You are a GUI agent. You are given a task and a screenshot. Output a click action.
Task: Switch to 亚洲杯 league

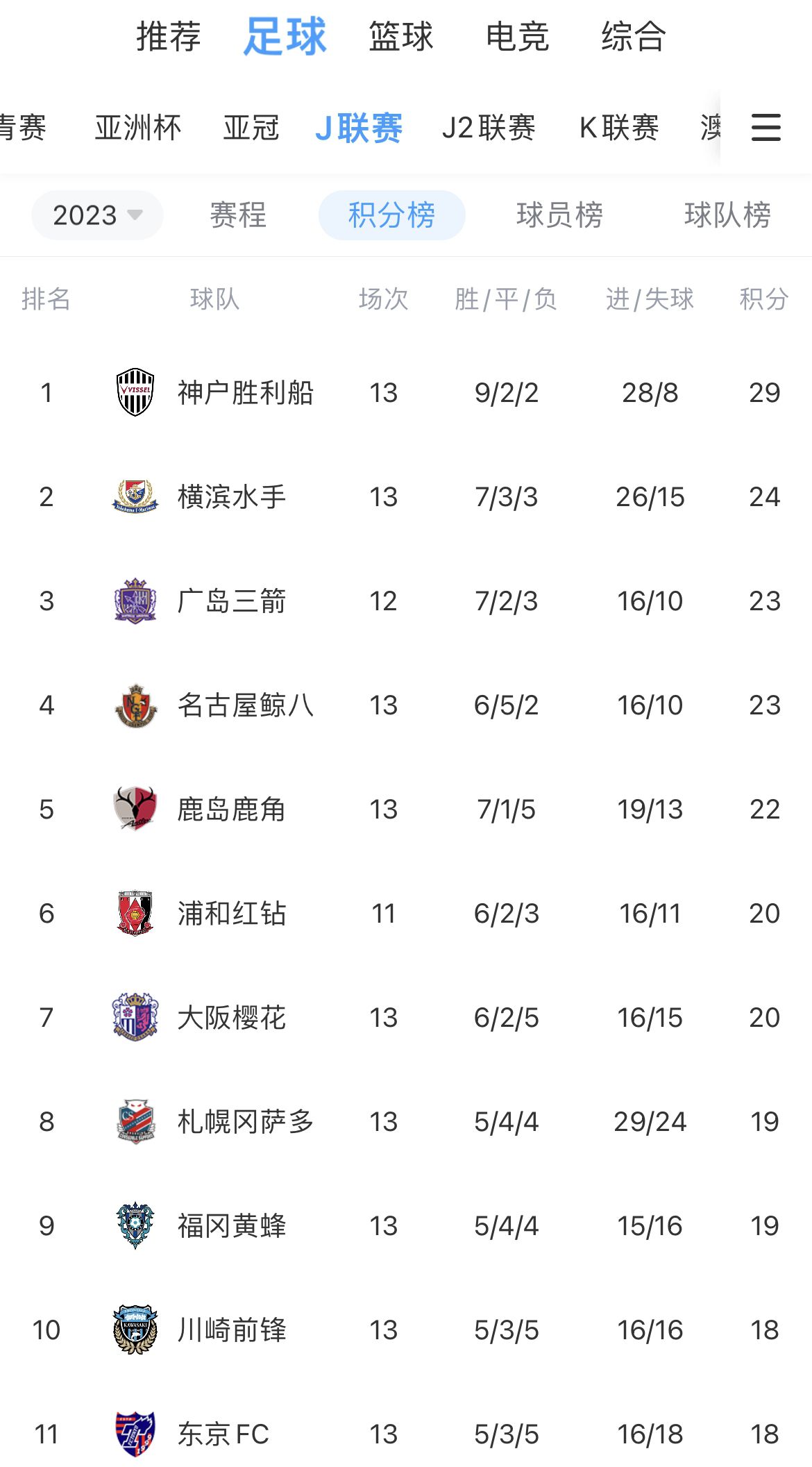(x=138, y=128)
